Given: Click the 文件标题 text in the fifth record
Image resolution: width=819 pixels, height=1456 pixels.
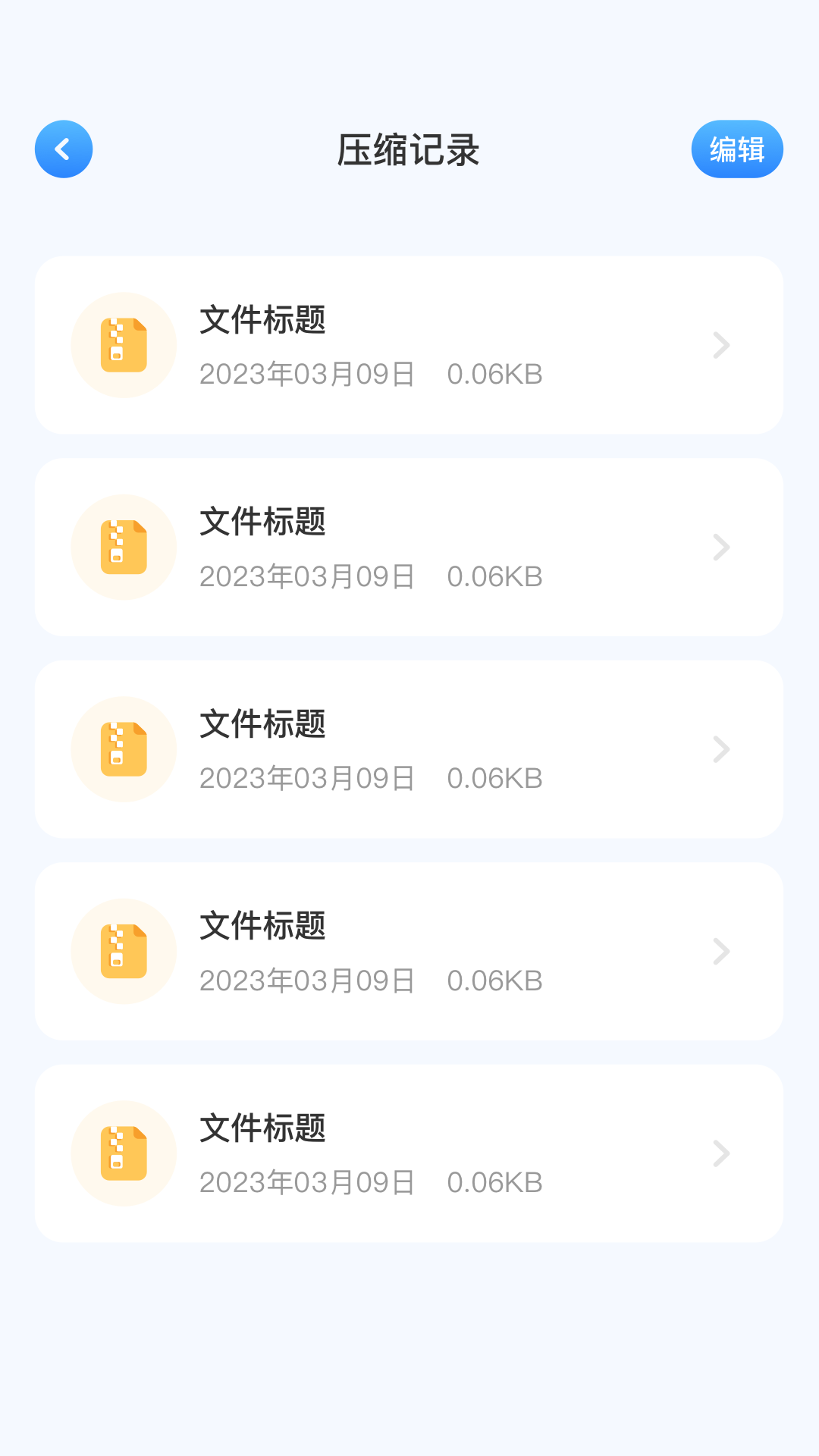Looking at the screenshot, I should point(262,1130).
